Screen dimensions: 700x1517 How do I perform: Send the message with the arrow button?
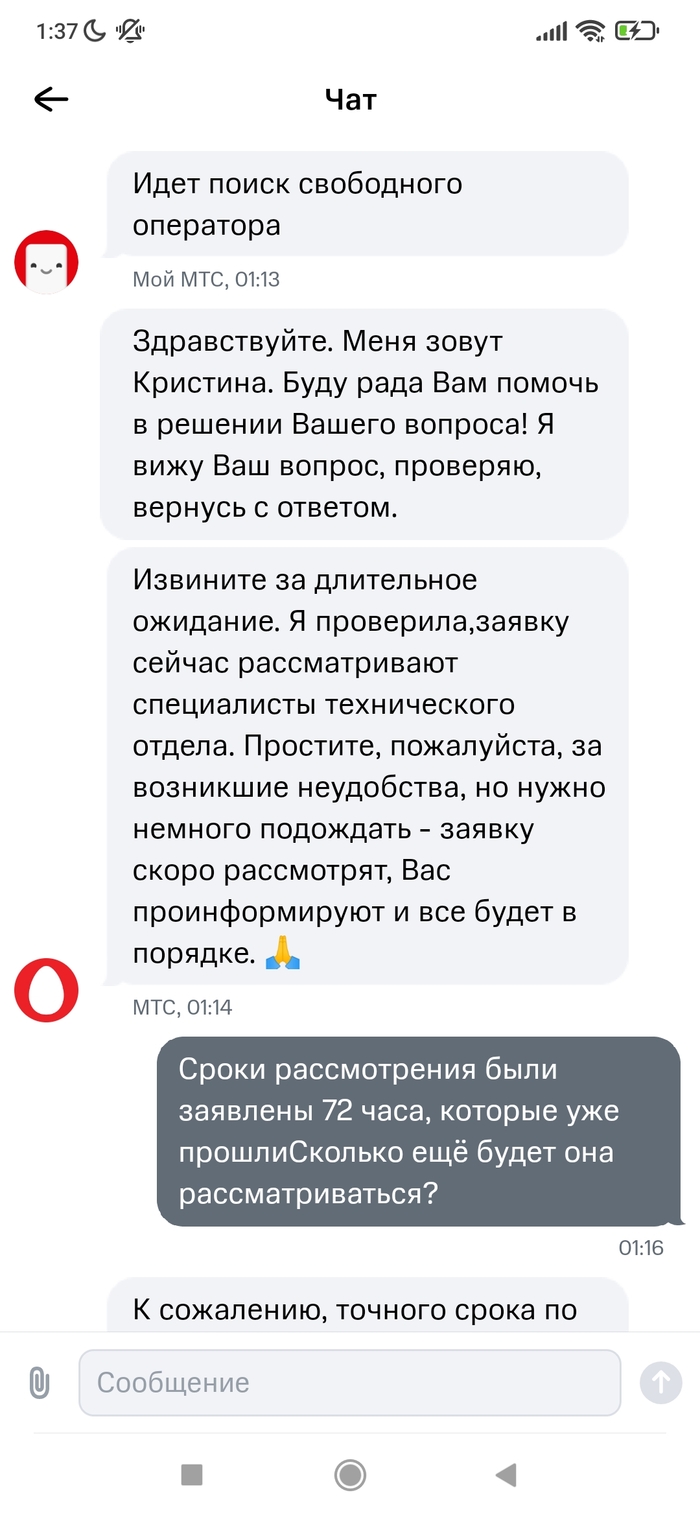click(660, 1383)
